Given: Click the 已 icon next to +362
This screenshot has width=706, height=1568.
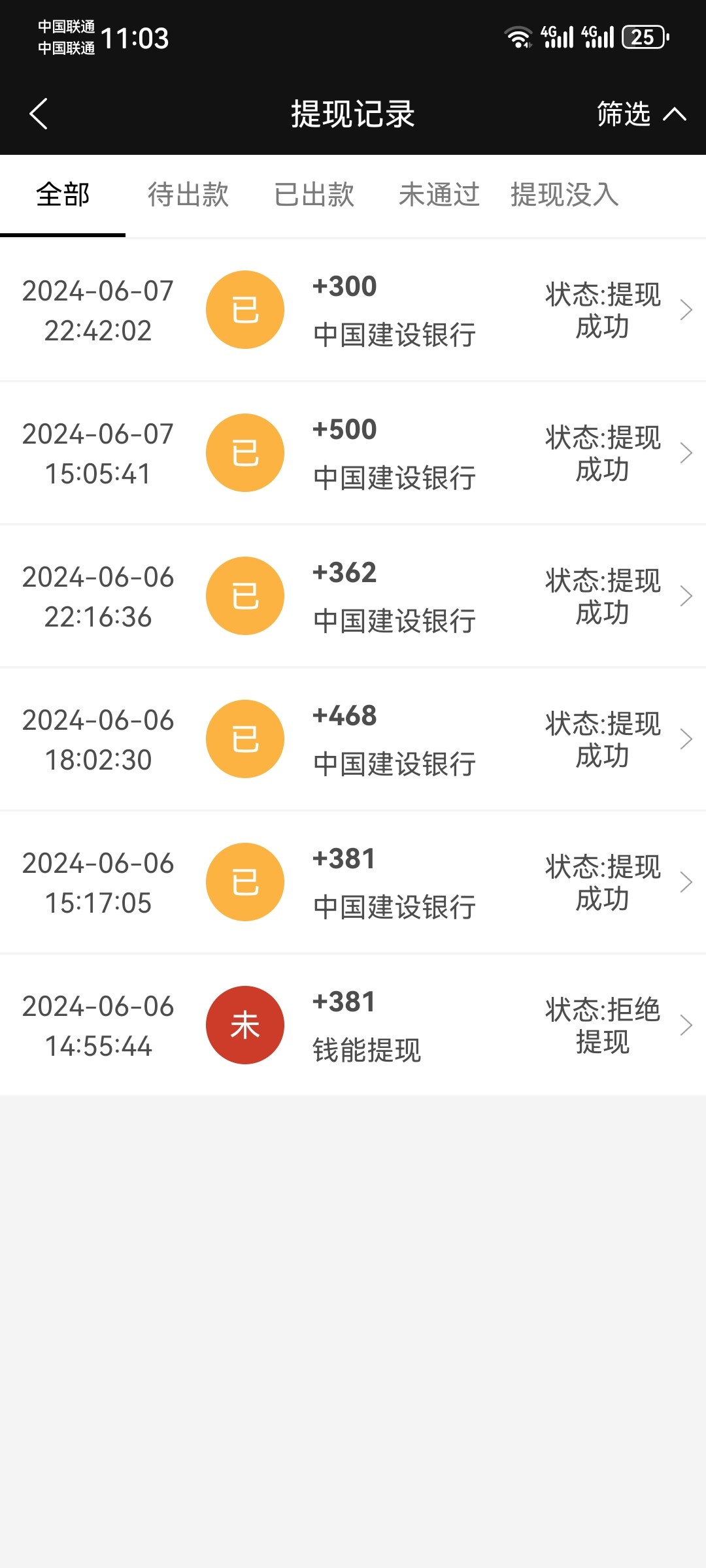Looking at the screenshot, I should pos(245,595).
